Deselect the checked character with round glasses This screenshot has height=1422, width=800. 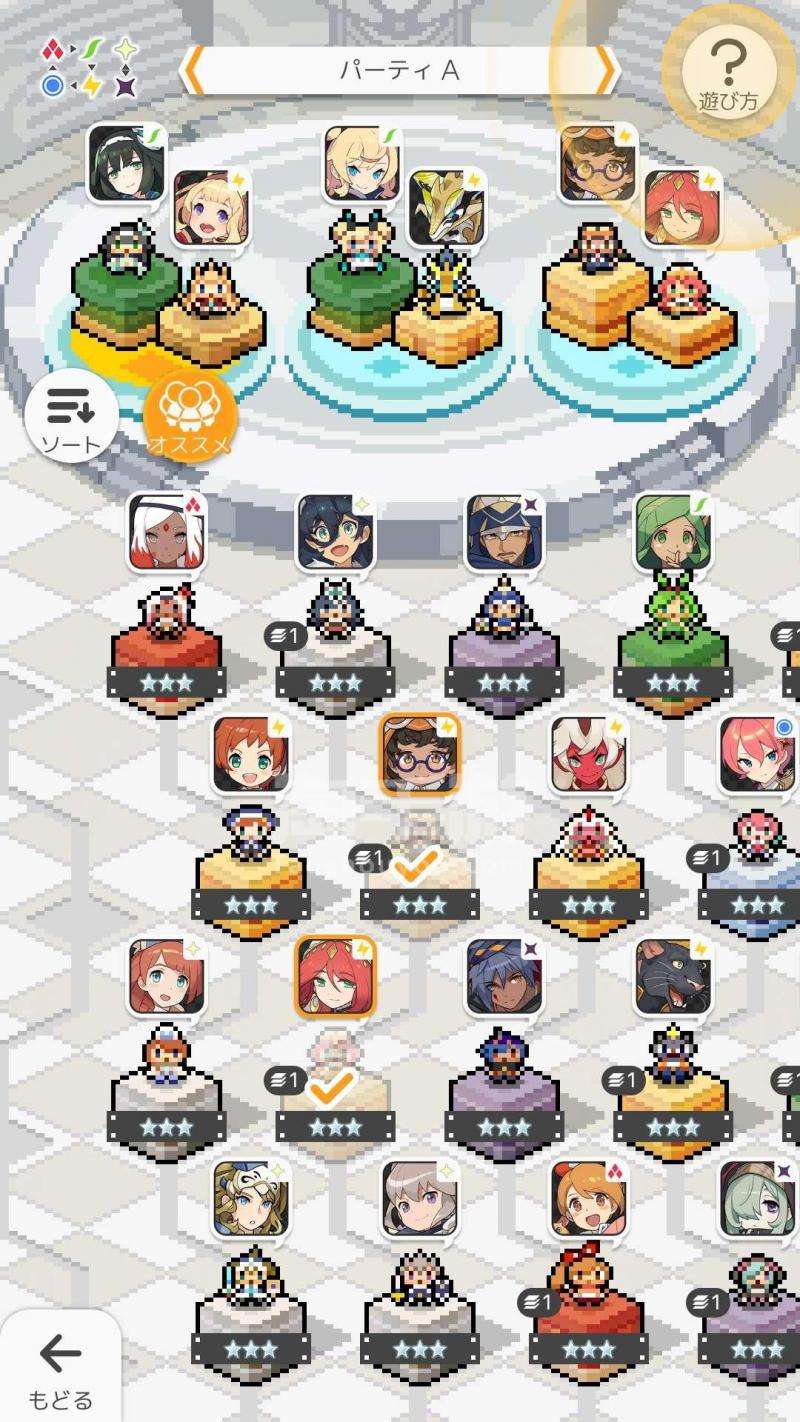pos(419,755)
